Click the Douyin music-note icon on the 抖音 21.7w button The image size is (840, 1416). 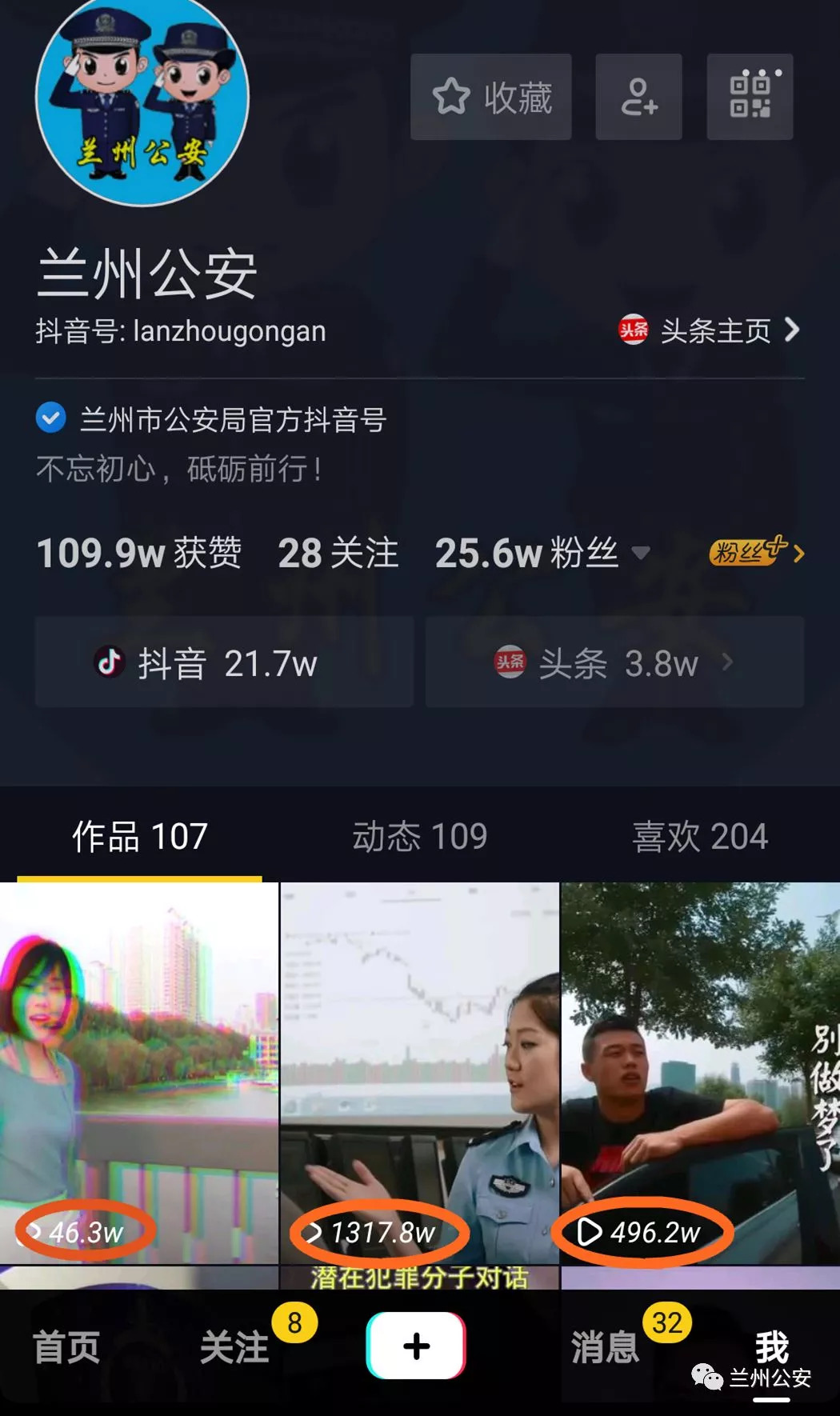112,664
